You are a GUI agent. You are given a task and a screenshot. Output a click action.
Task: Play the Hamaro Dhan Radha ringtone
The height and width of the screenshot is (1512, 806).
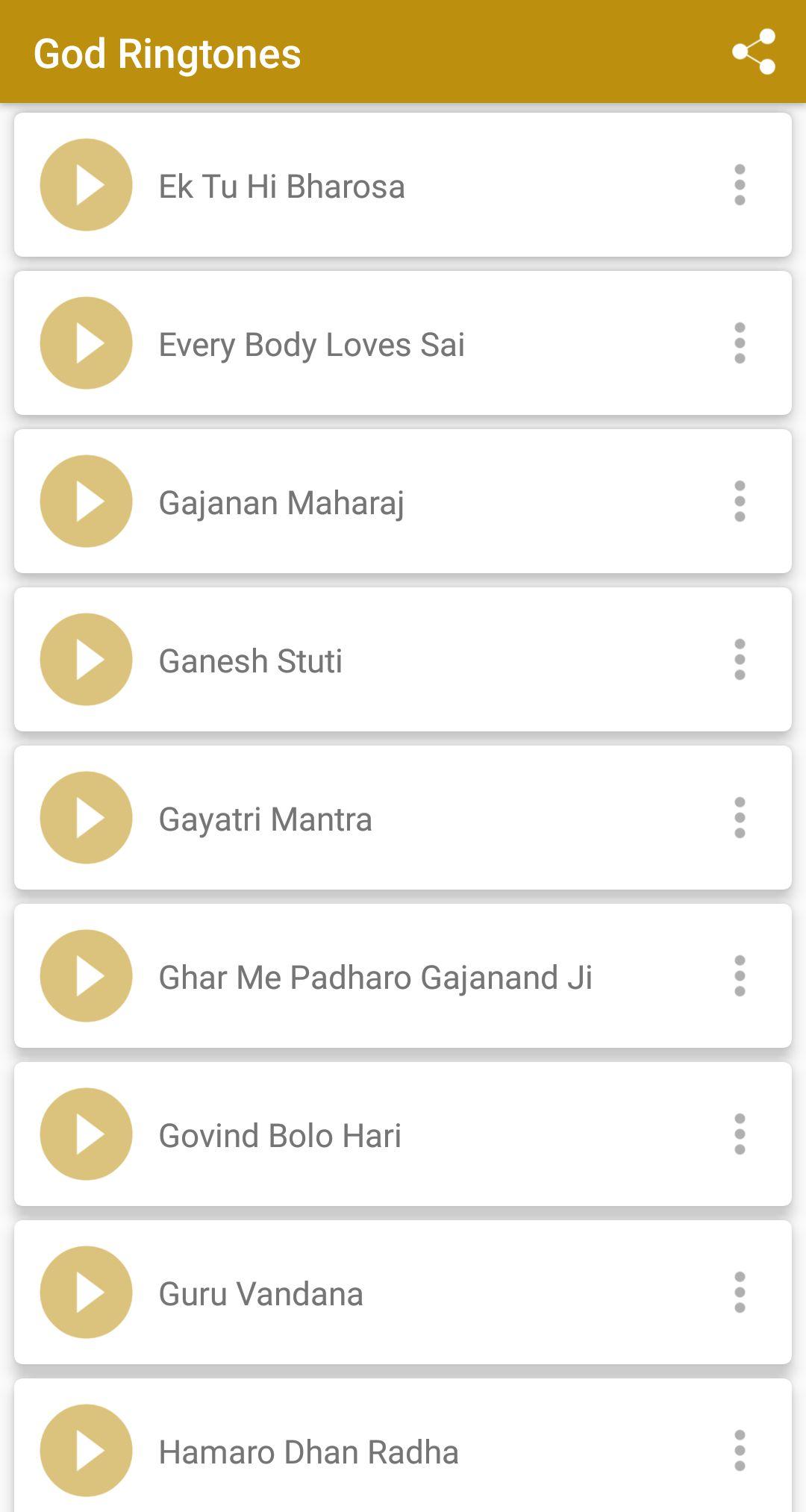coord(87,1451)
